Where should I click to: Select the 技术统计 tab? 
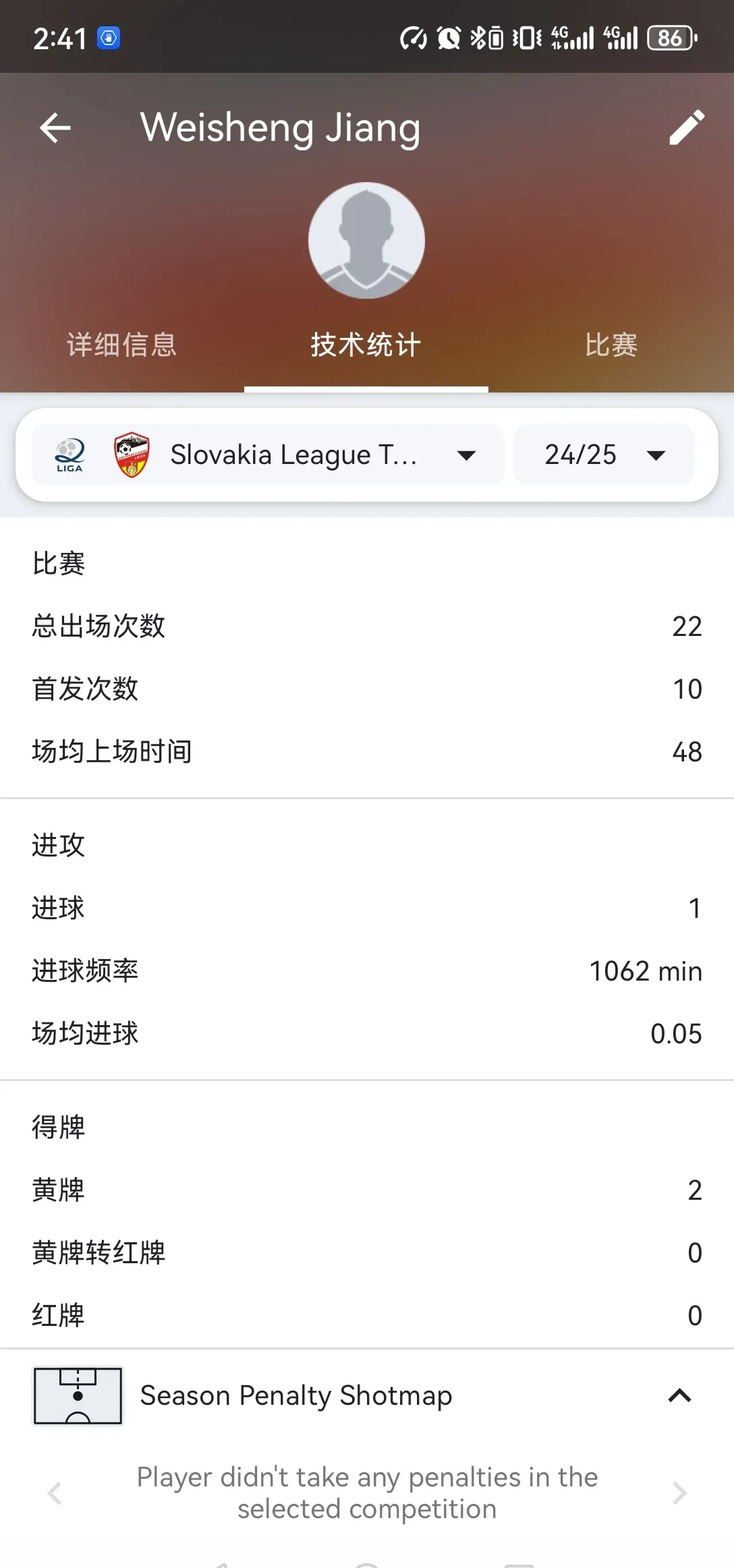point(366,345)
